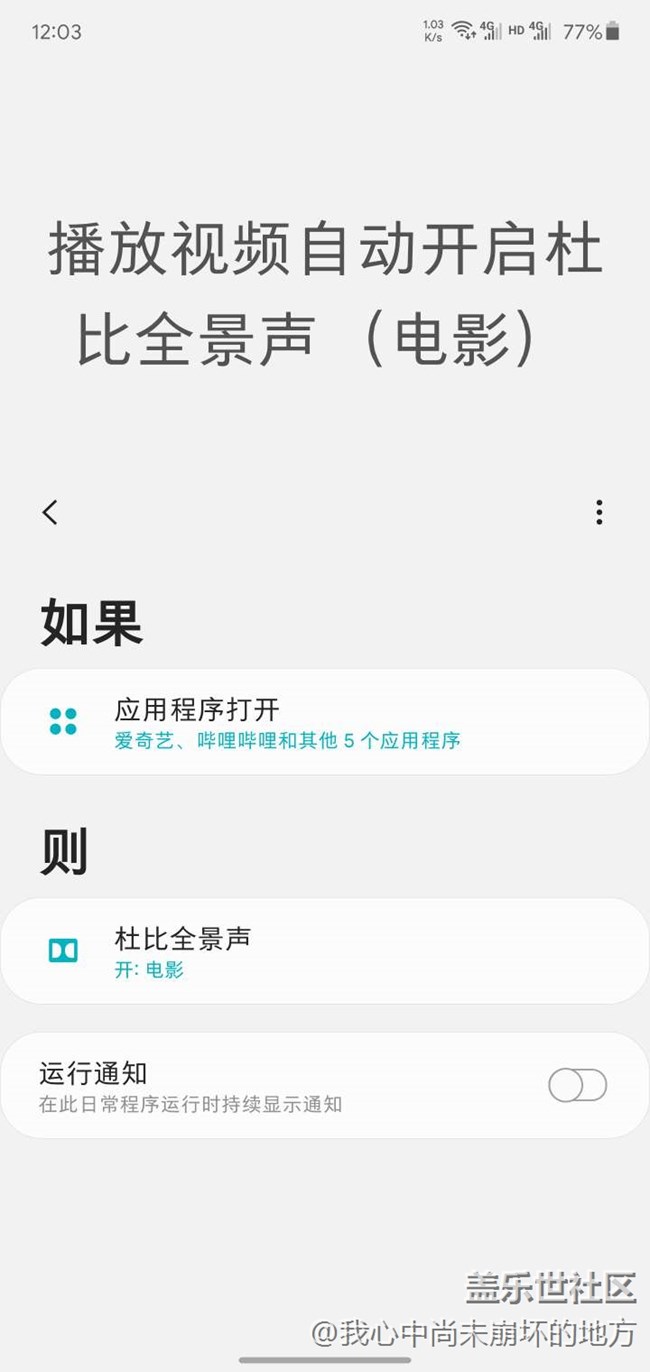650x1372 pixels.
Task: Open the three-dot overflow menu
Action: [599, 512]
